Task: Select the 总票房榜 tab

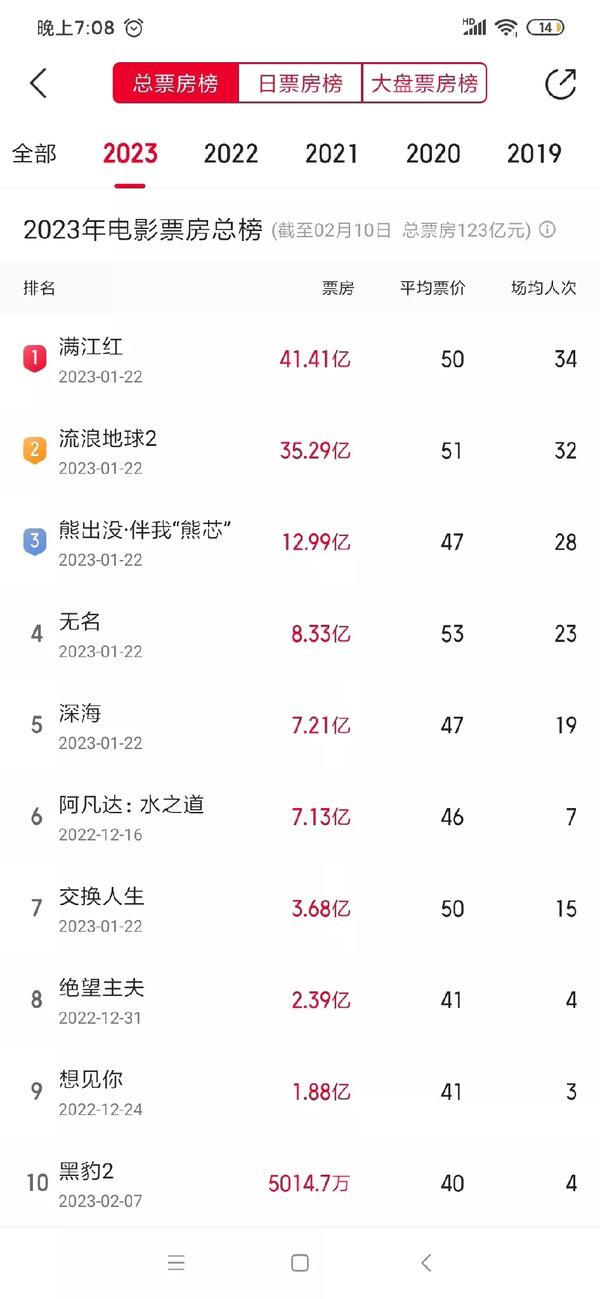Action: tap(176, 83)
